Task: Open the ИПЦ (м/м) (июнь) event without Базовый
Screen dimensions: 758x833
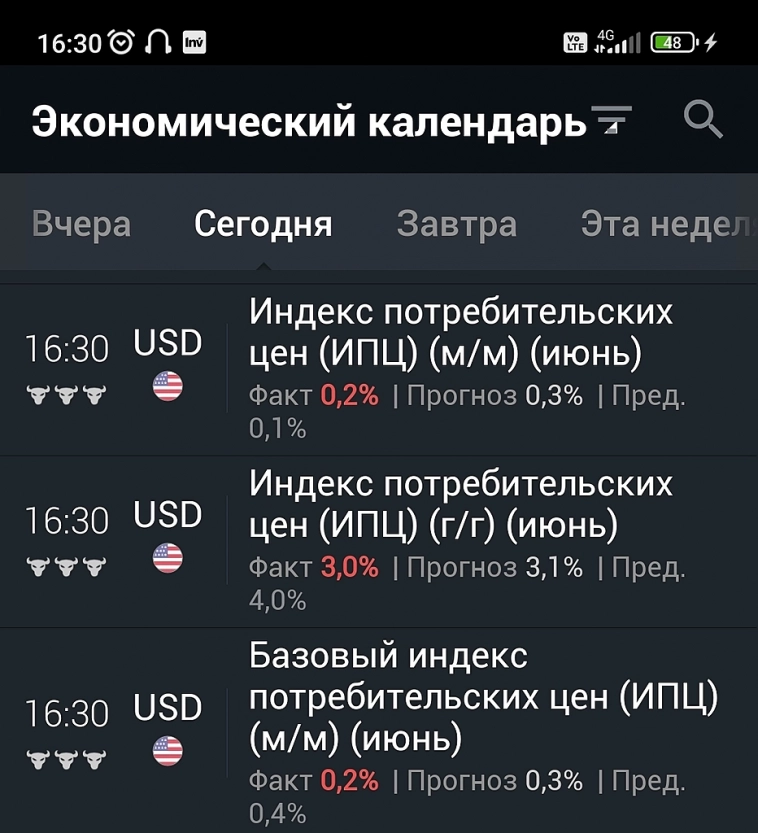Action: point(460,335)
